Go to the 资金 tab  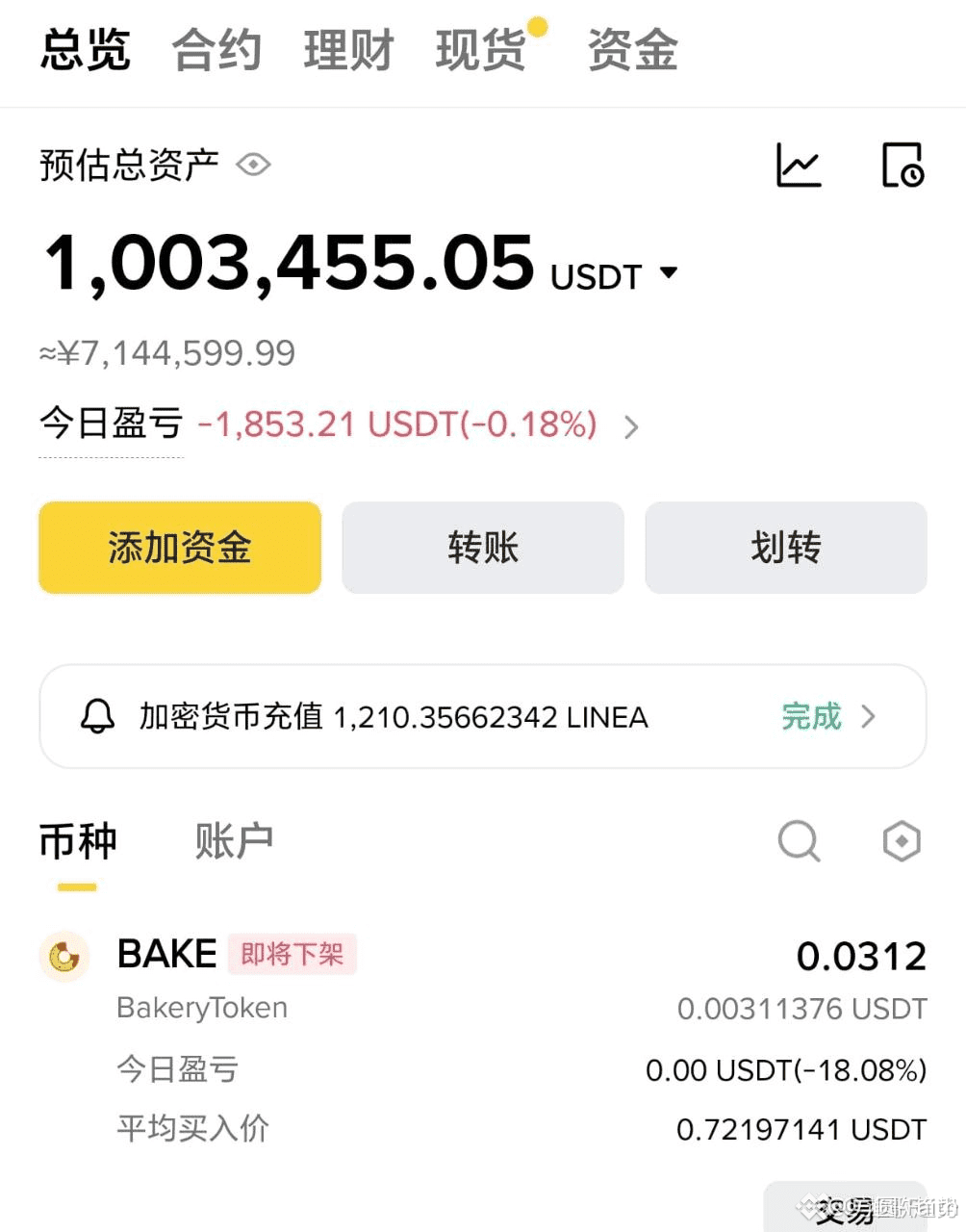pos(632,50)
